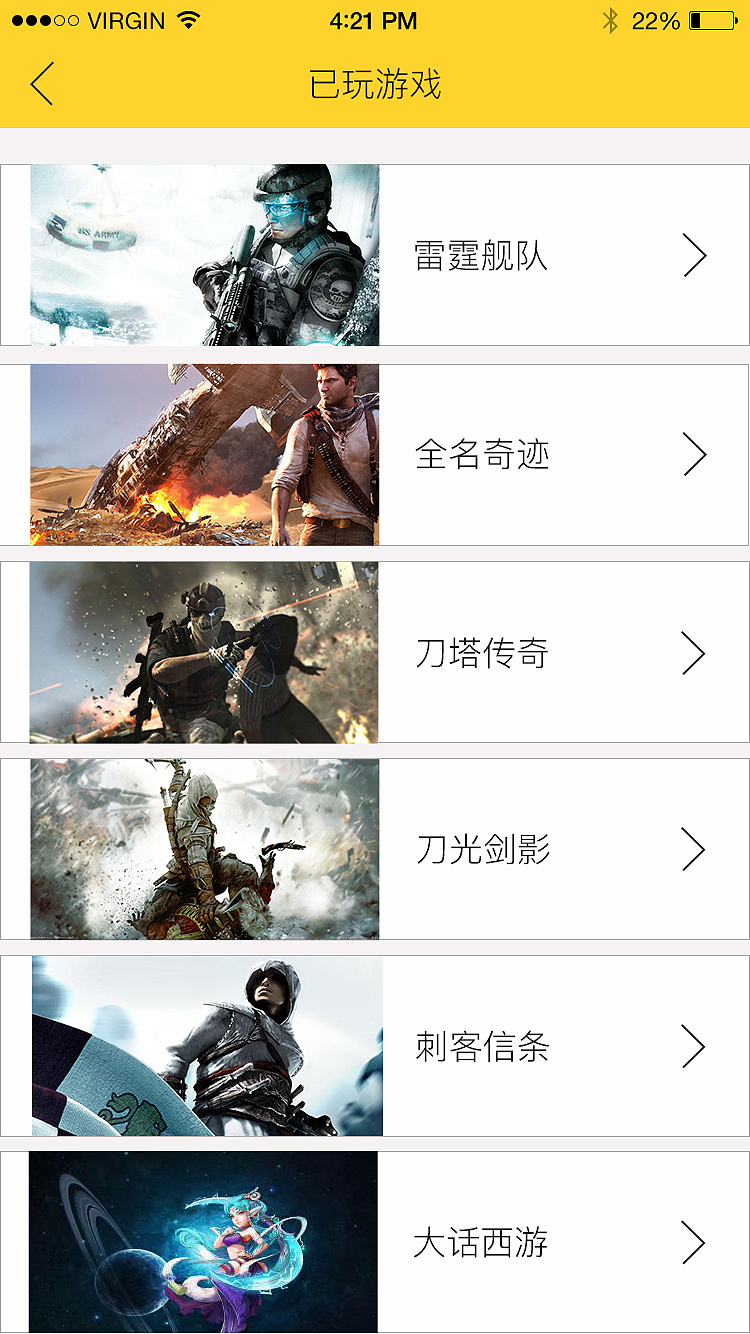Tap the back arrow in the yellow header

pos(42,85)
